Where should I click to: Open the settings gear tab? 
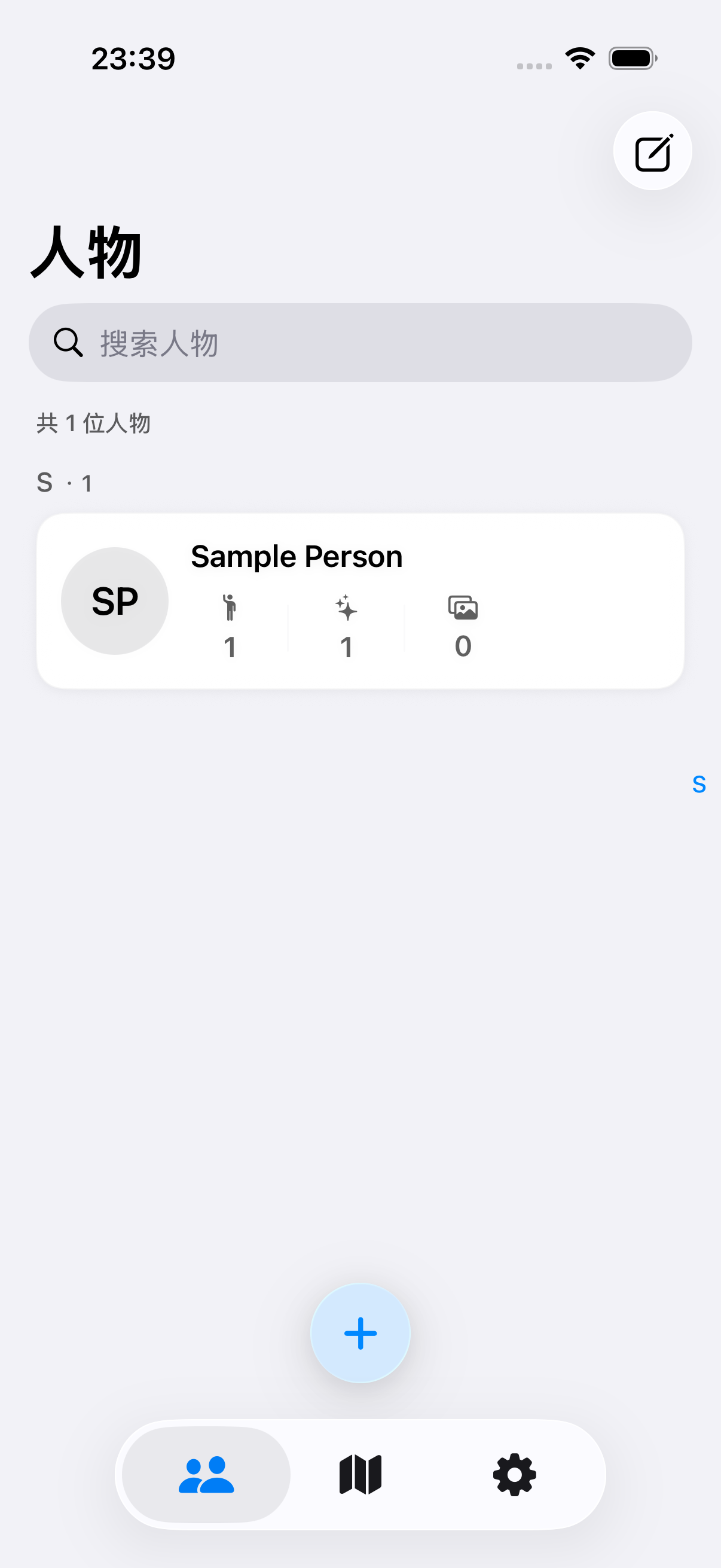coord(515,1474)
